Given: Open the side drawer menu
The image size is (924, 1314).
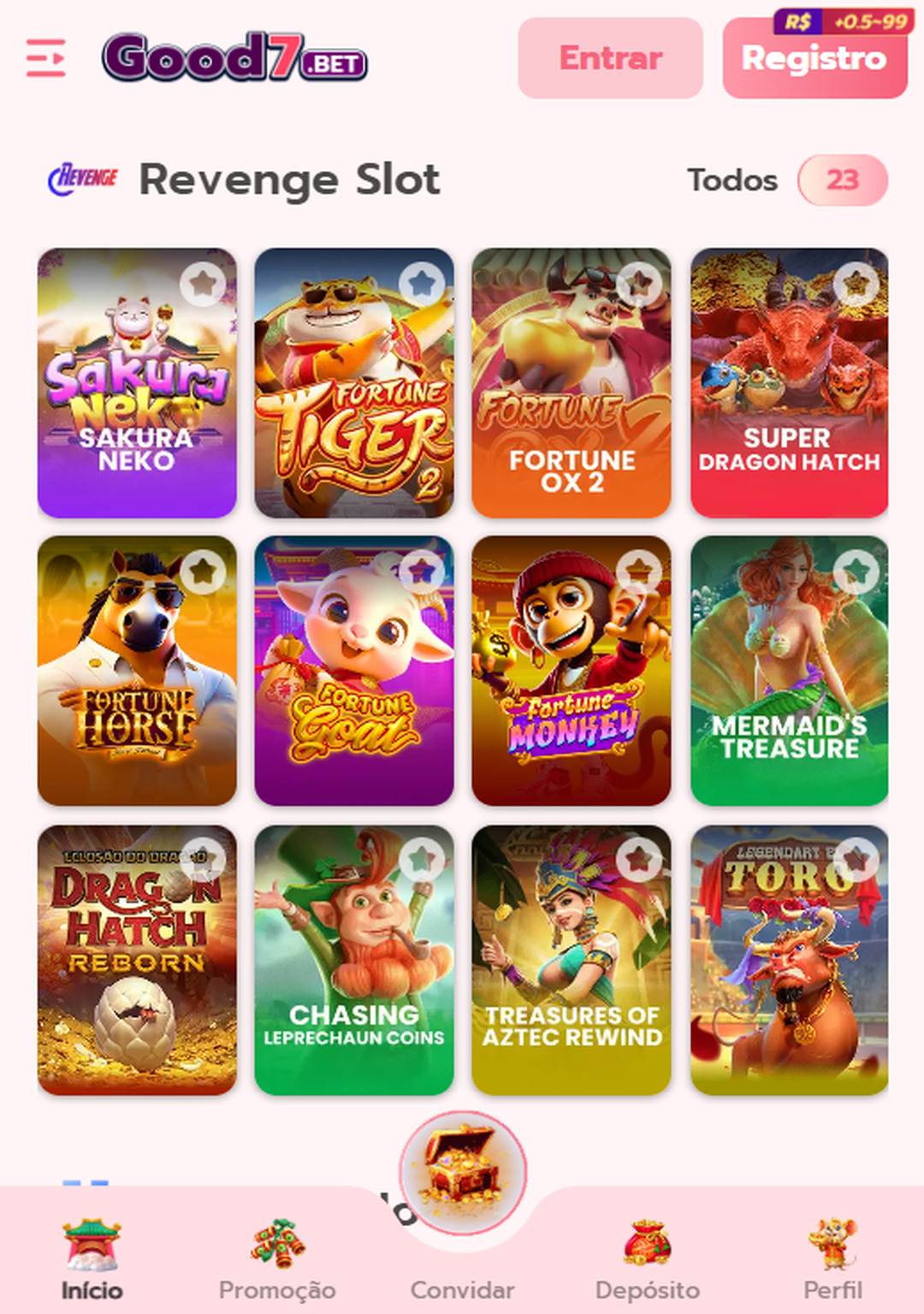Looking at the screenshot, I should point(46,58).
